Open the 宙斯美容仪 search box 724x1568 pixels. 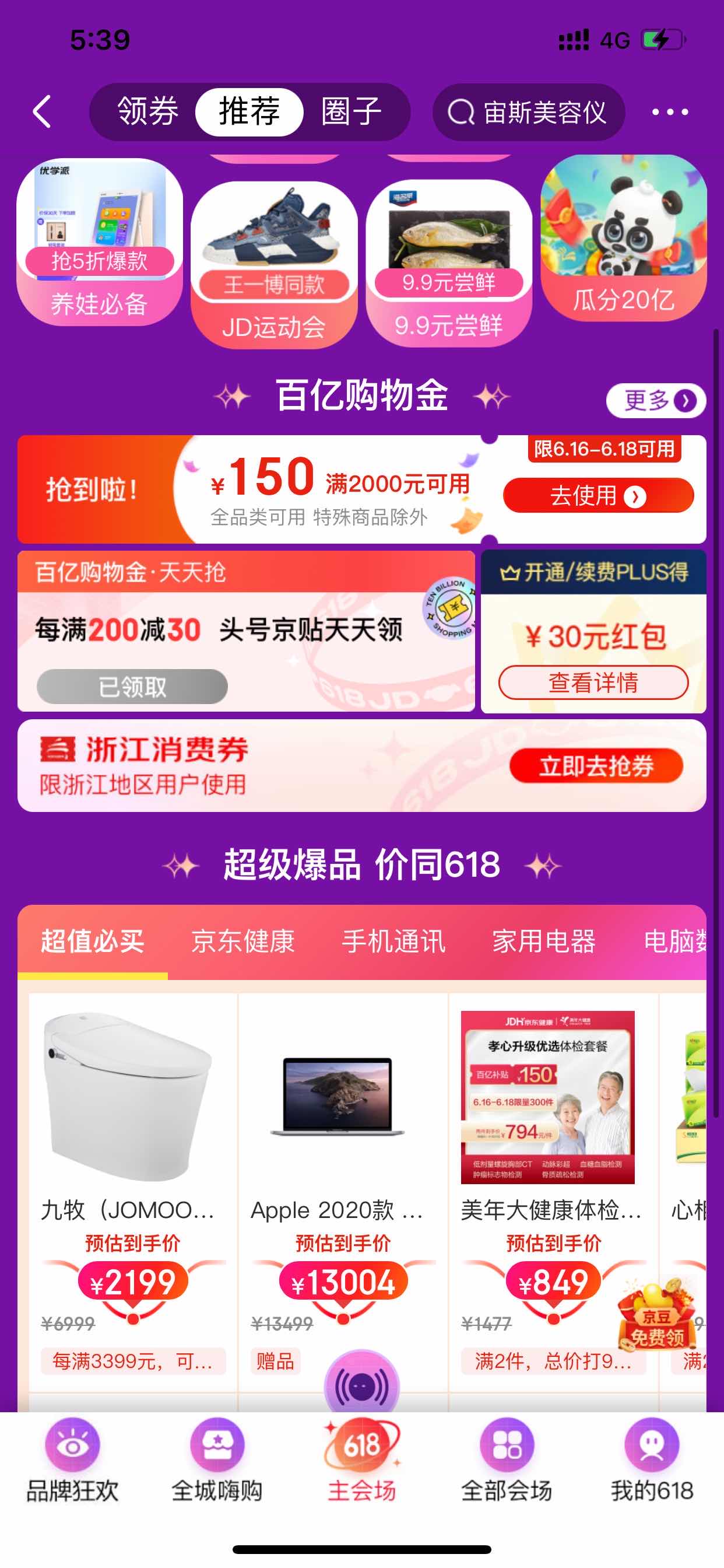(x=529, y=112)
